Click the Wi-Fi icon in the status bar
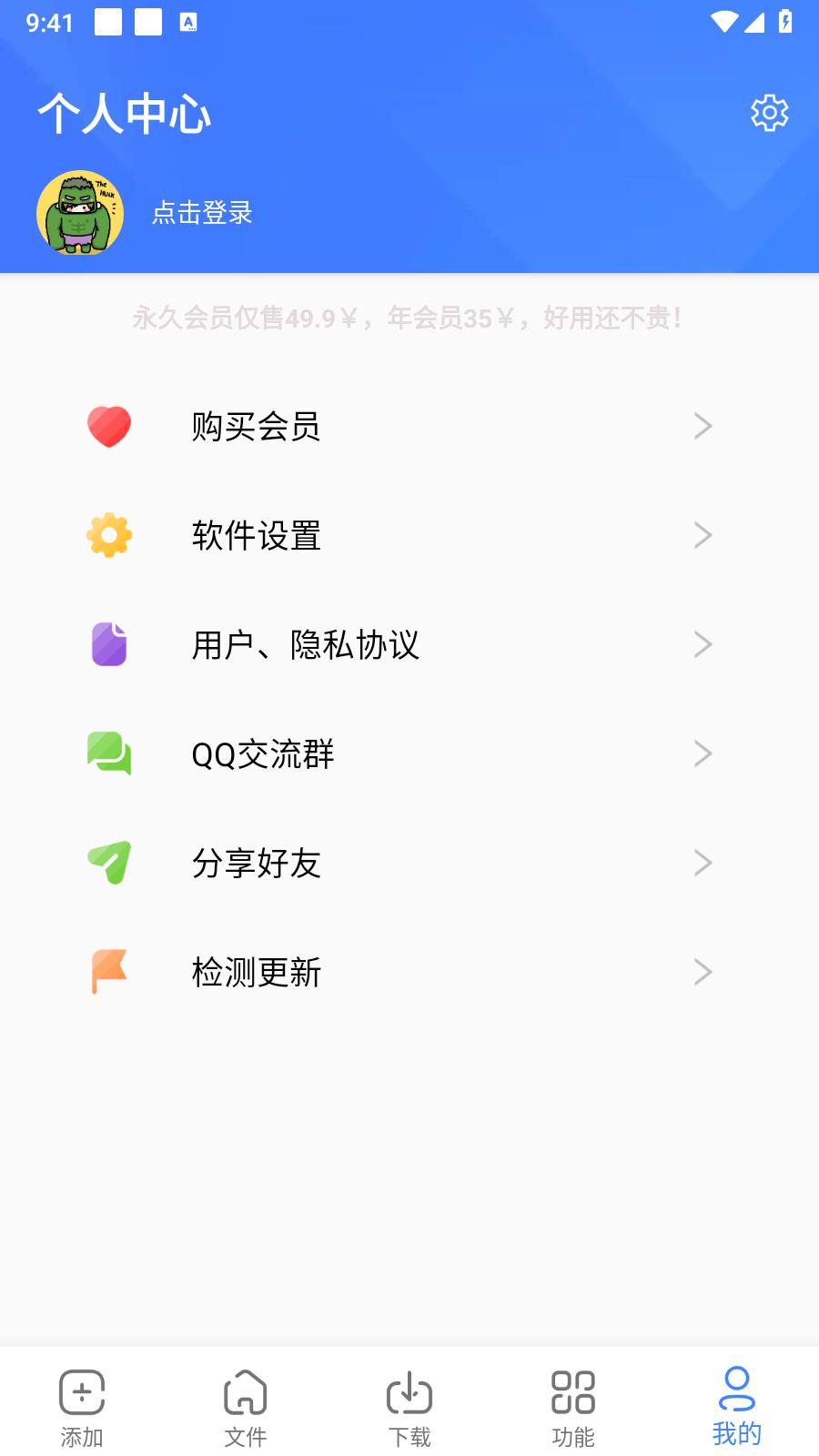This screenshot has width=819, height=1456. coord(723,22)
